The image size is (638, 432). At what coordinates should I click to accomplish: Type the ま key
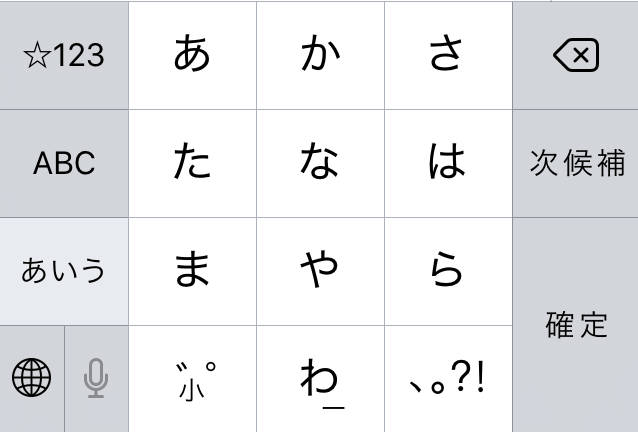[192, 271]
